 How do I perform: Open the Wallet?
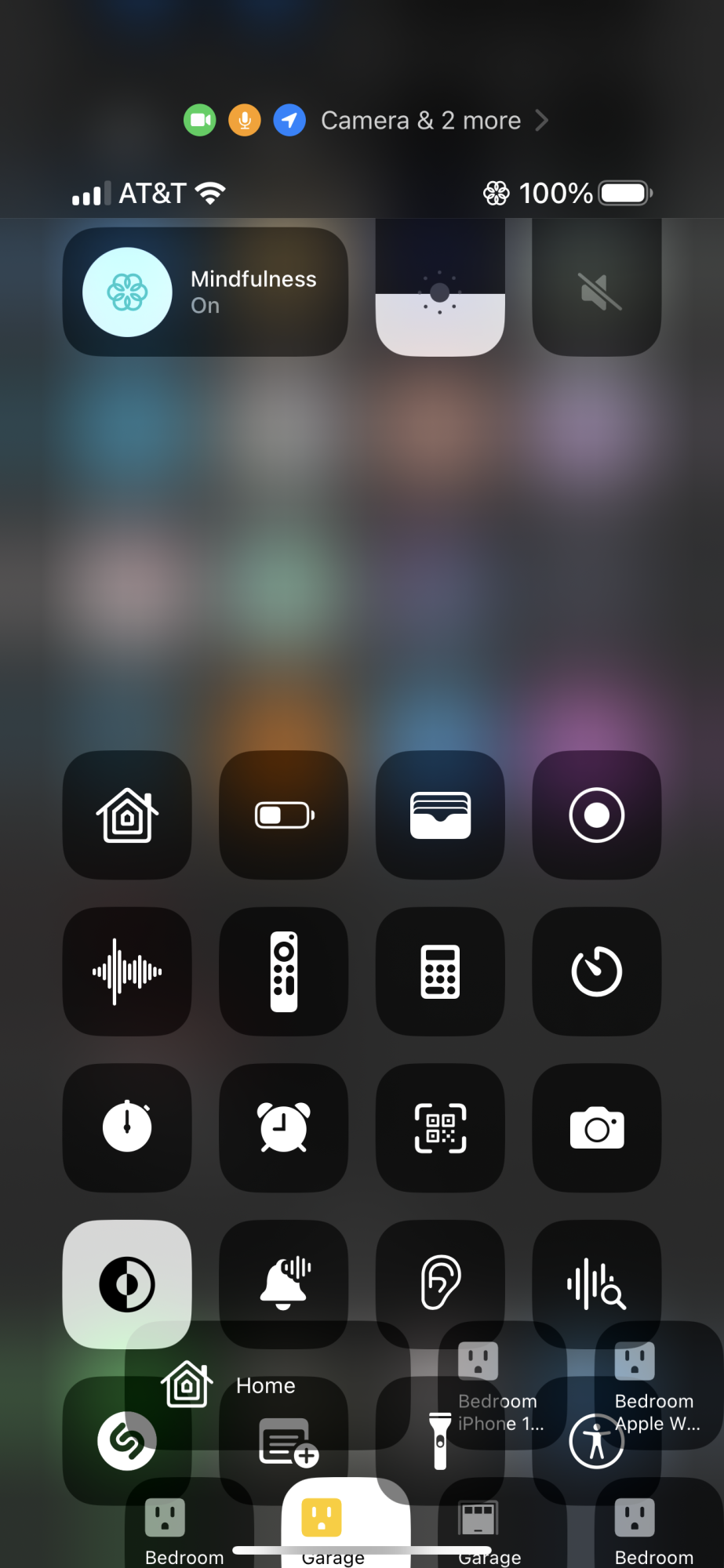(x=440, y=815)
